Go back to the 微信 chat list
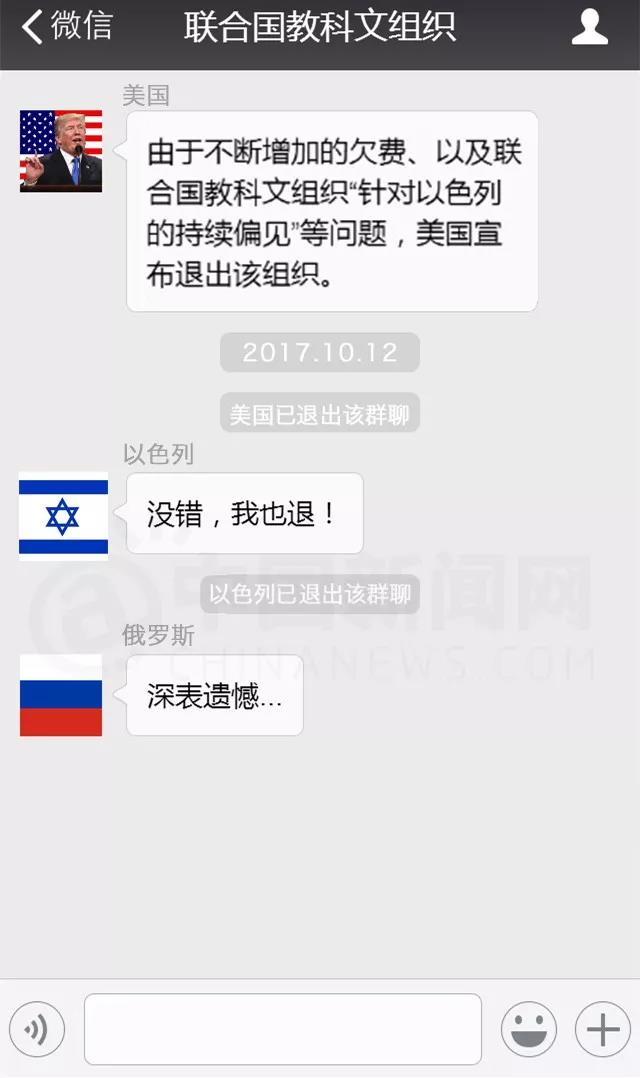 pos(66,27)
